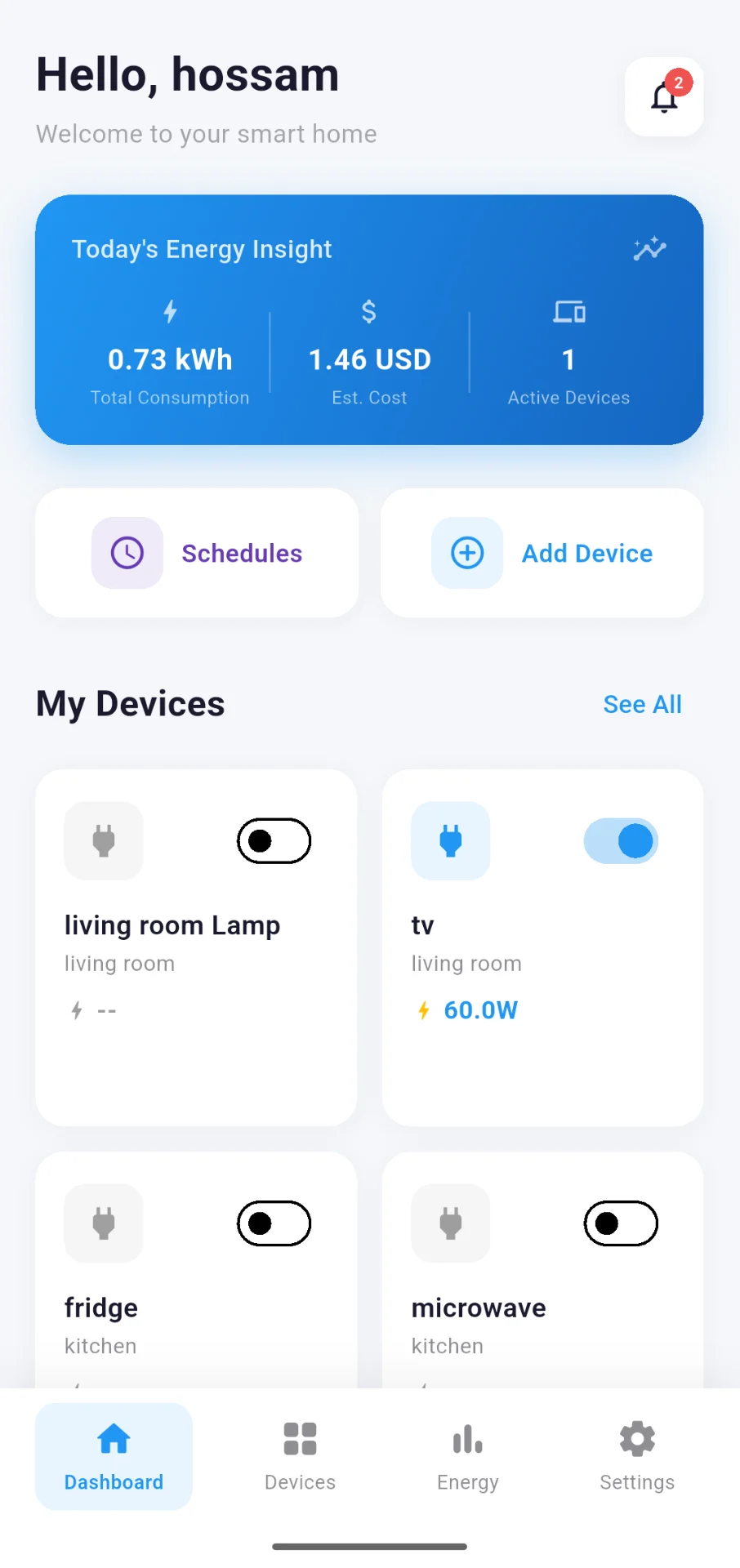Open the notifications bell
740x1568 pixels.
pos(664,97)
